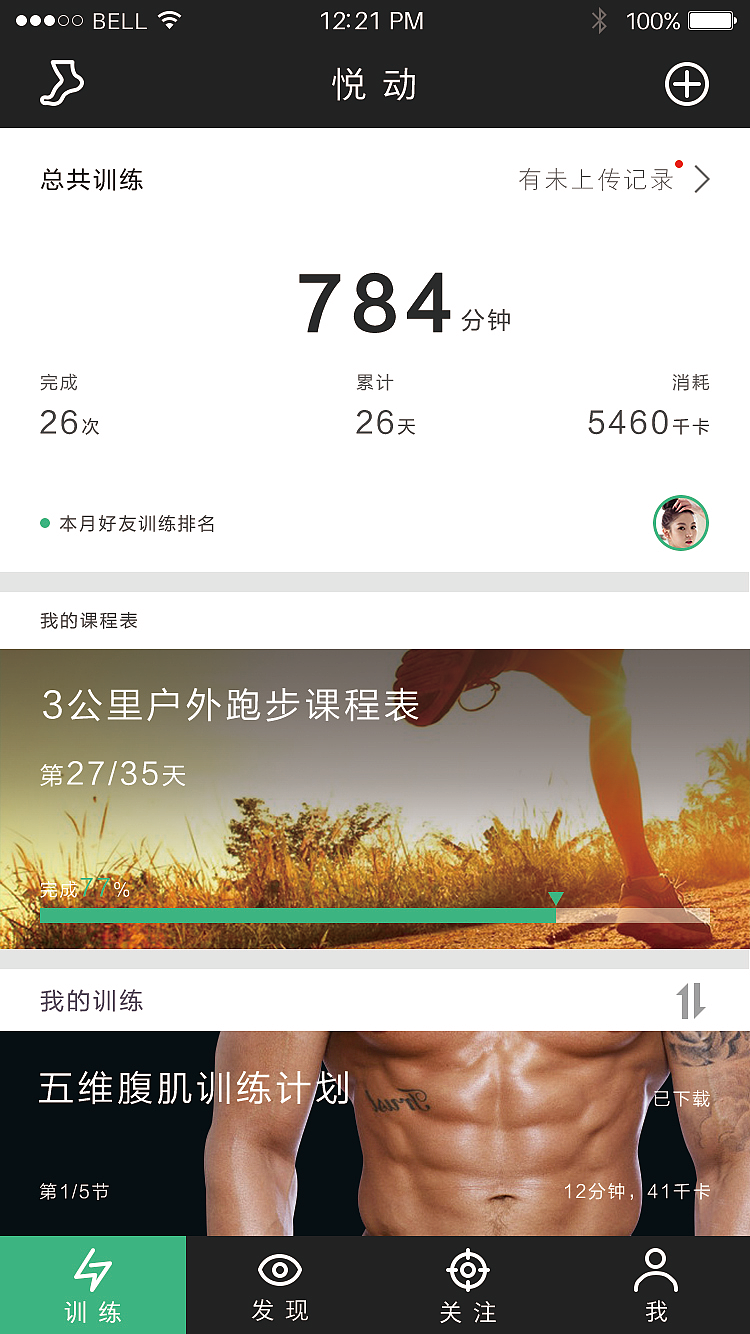The width and height of the screenshot is (750, 1334).
Task: Open friend's avatar in 本月好友训练排名
Action: (681, 523)
